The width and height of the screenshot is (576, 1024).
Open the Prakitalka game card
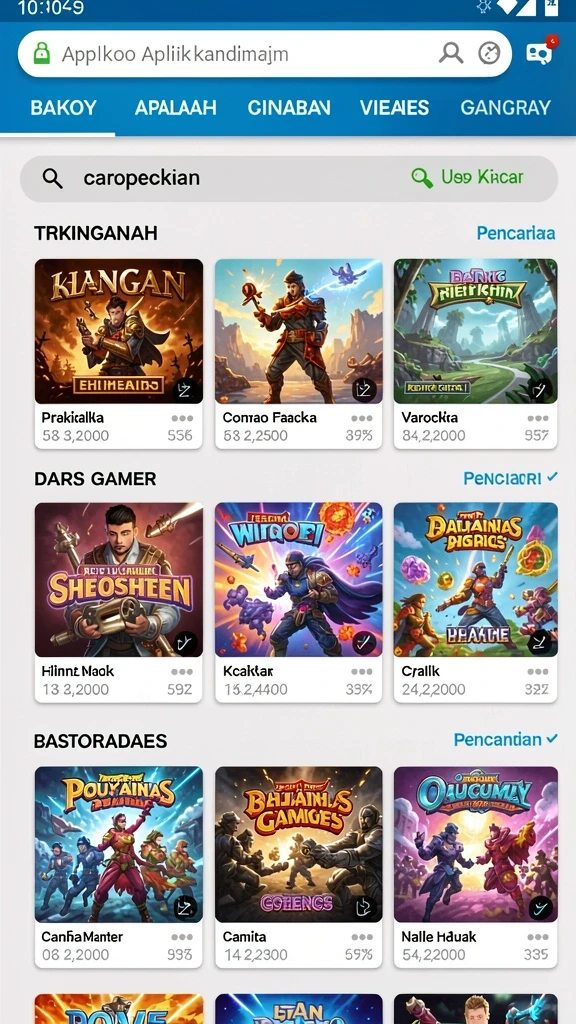pos(118,353)
